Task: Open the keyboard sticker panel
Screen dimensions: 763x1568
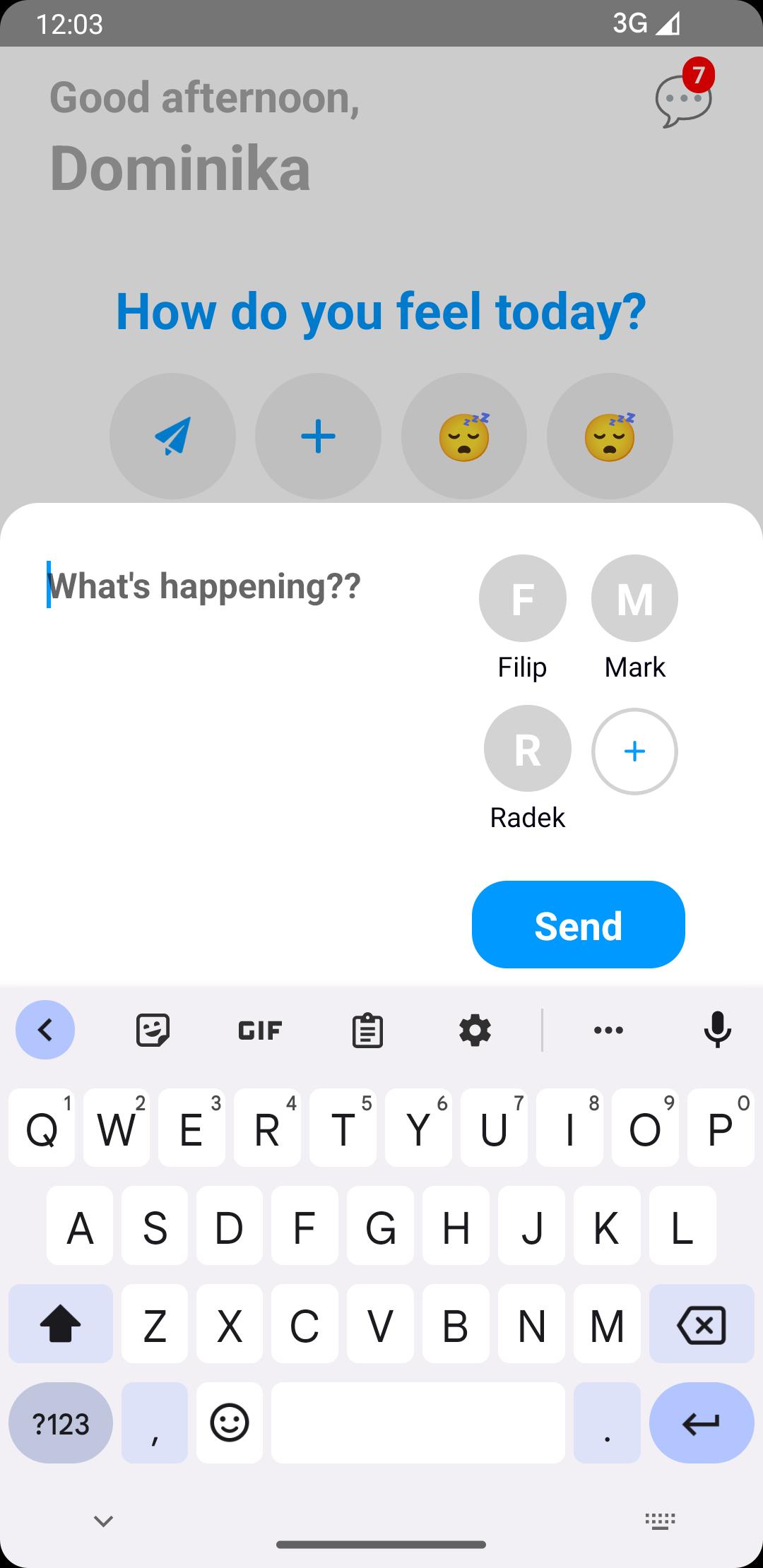Action: 153,1031
